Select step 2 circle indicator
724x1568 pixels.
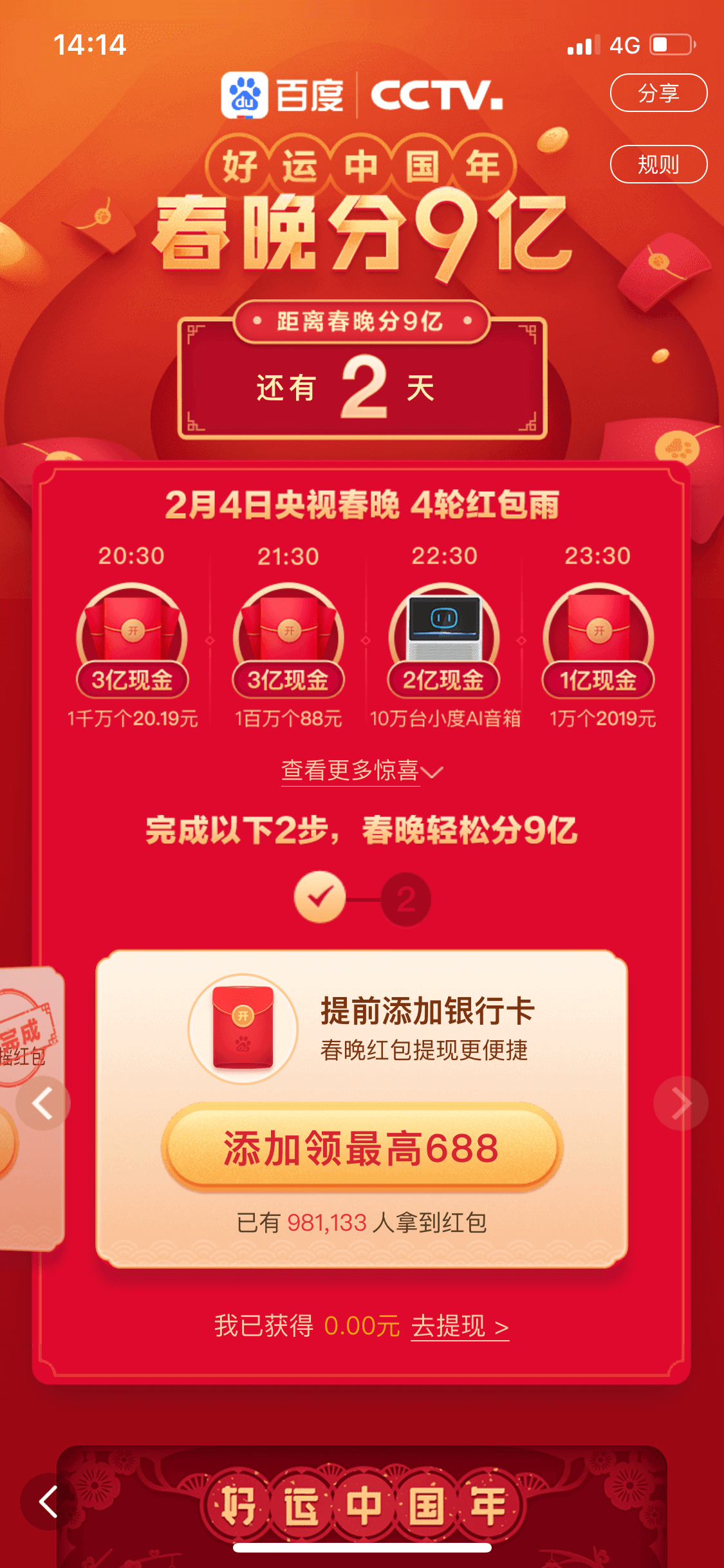tap(406, 899)
